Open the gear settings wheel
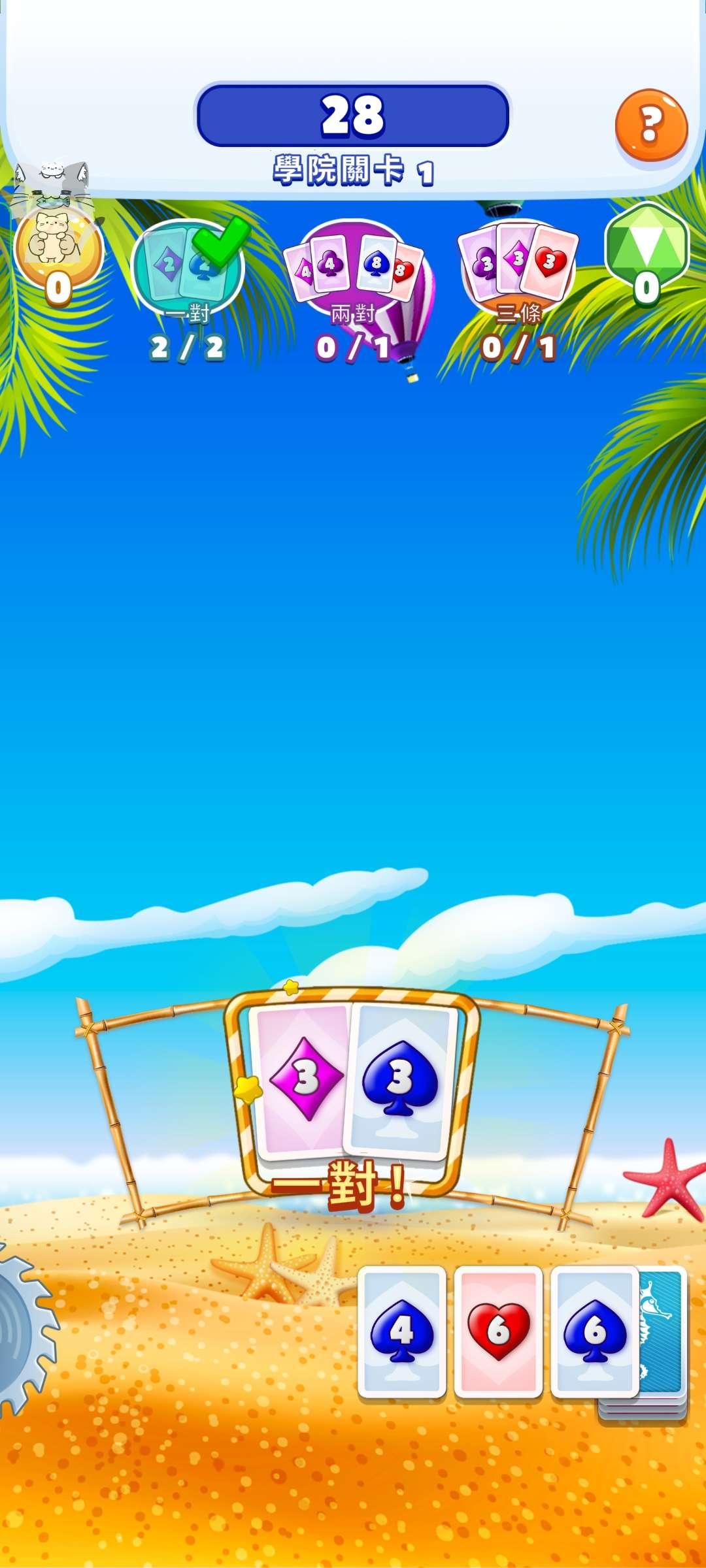Screen dimensions: 706x1568 26,1332
